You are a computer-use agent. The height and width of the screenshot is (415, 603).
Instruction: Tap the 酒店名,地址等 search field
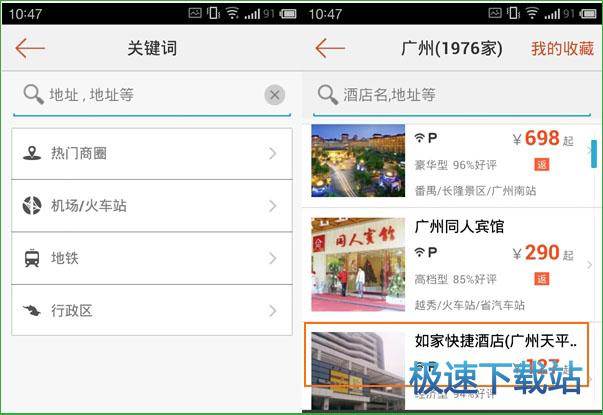[x=450, y=95]
